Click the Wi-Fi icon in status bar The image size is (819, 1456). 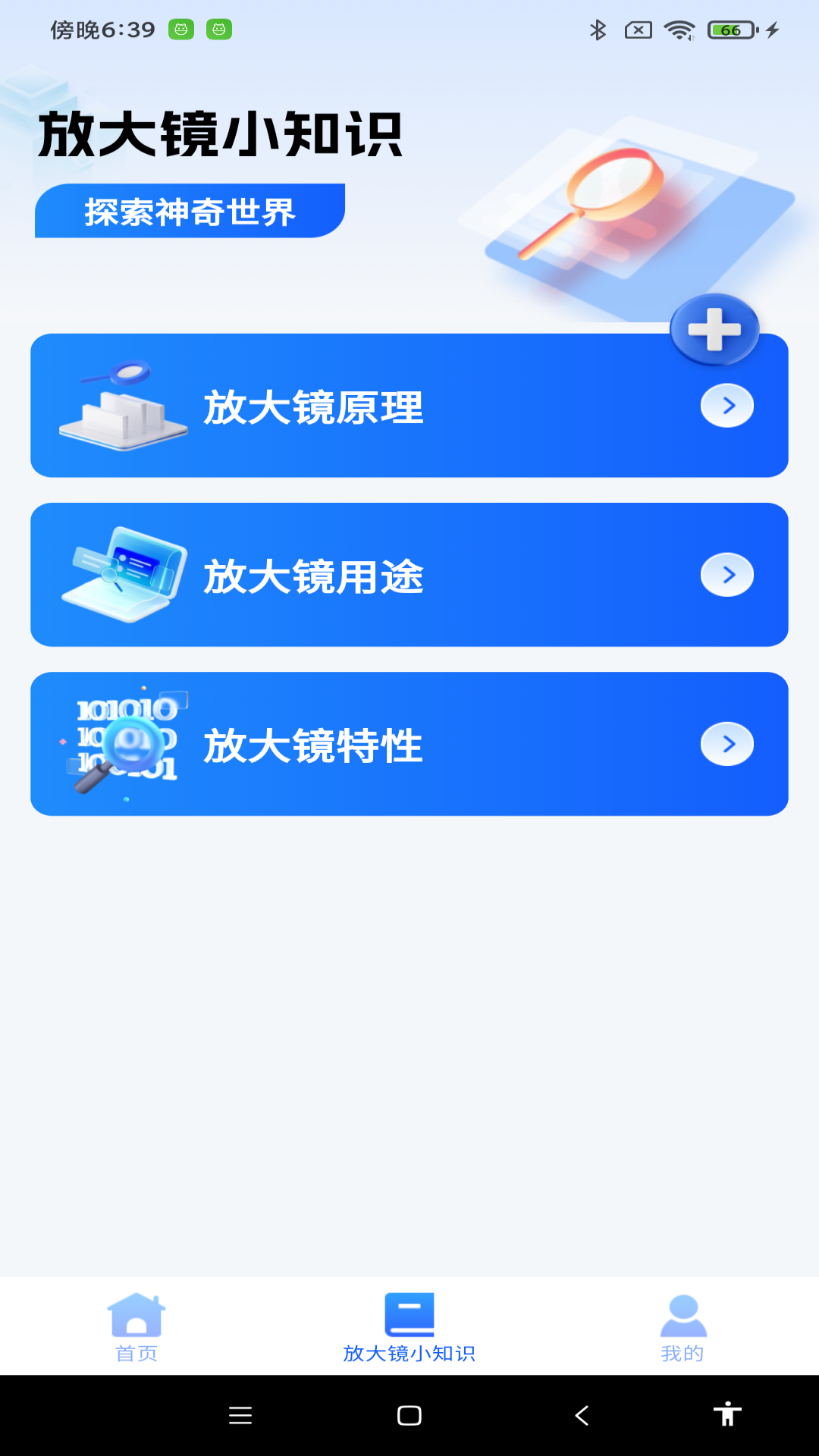[679, 30]
